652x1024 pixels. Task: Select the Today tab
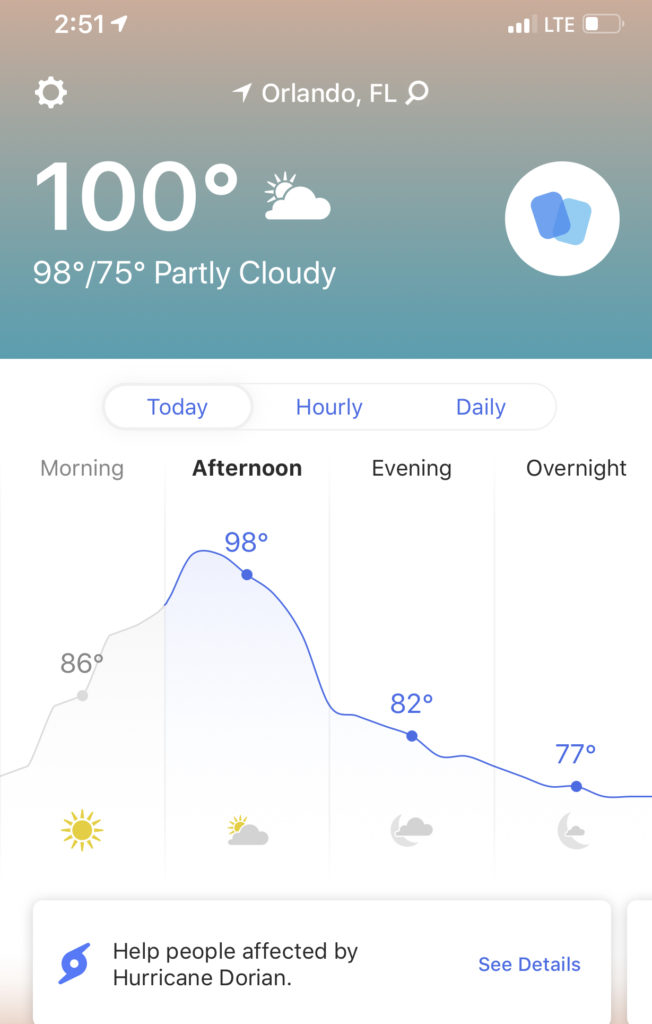(177, 407)
